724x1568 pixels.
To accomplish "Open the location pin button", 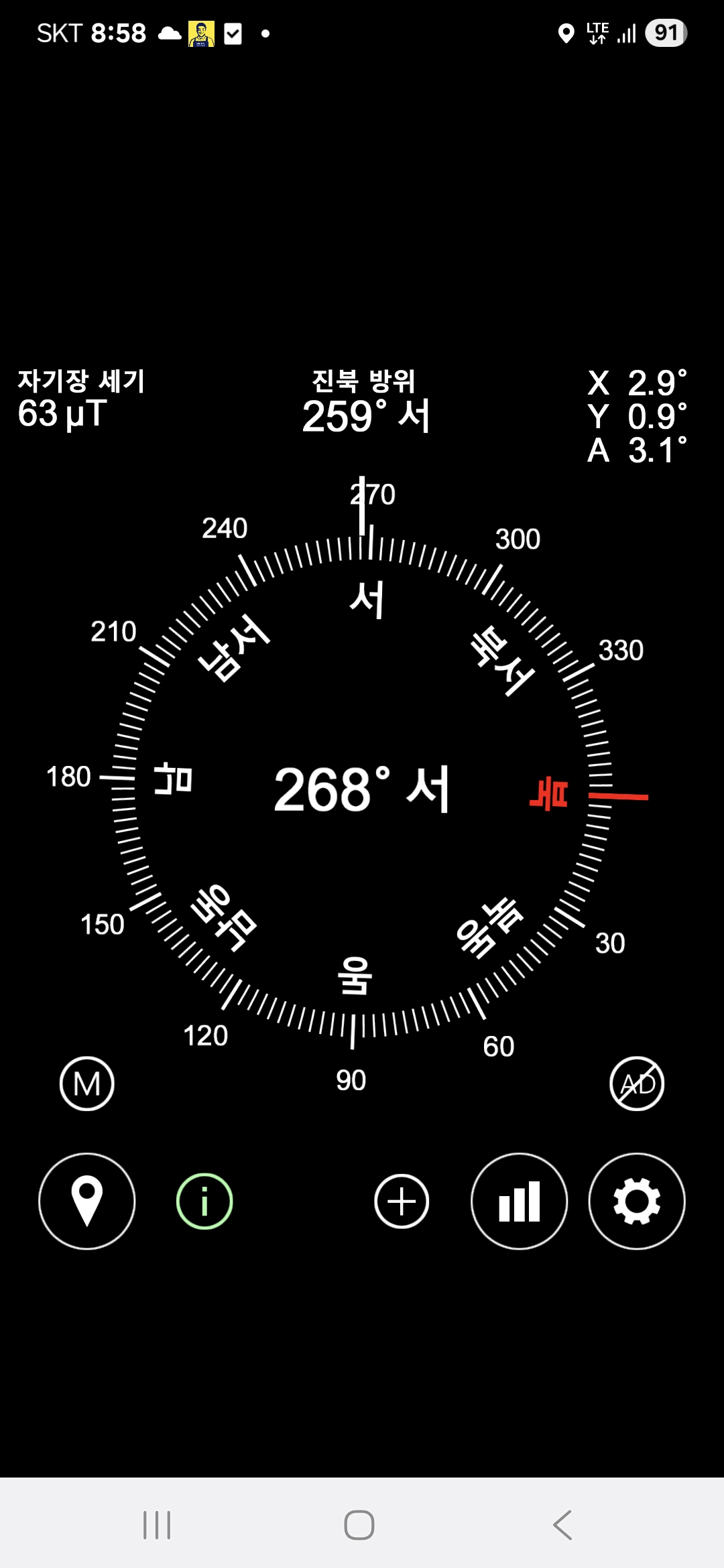I will click(x=87, y=1201).
